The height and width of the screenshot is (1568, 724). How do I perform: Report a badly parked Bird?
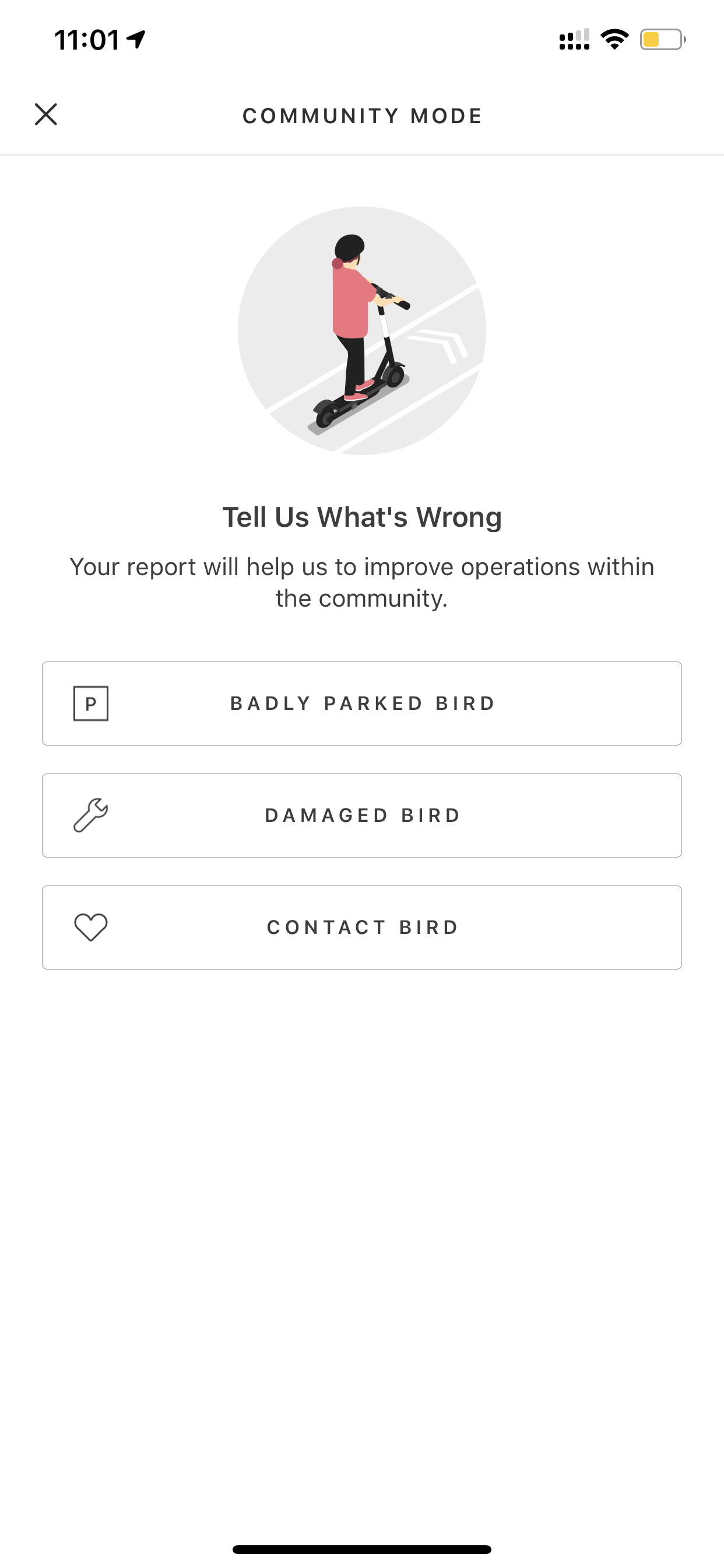click(362, 703)
